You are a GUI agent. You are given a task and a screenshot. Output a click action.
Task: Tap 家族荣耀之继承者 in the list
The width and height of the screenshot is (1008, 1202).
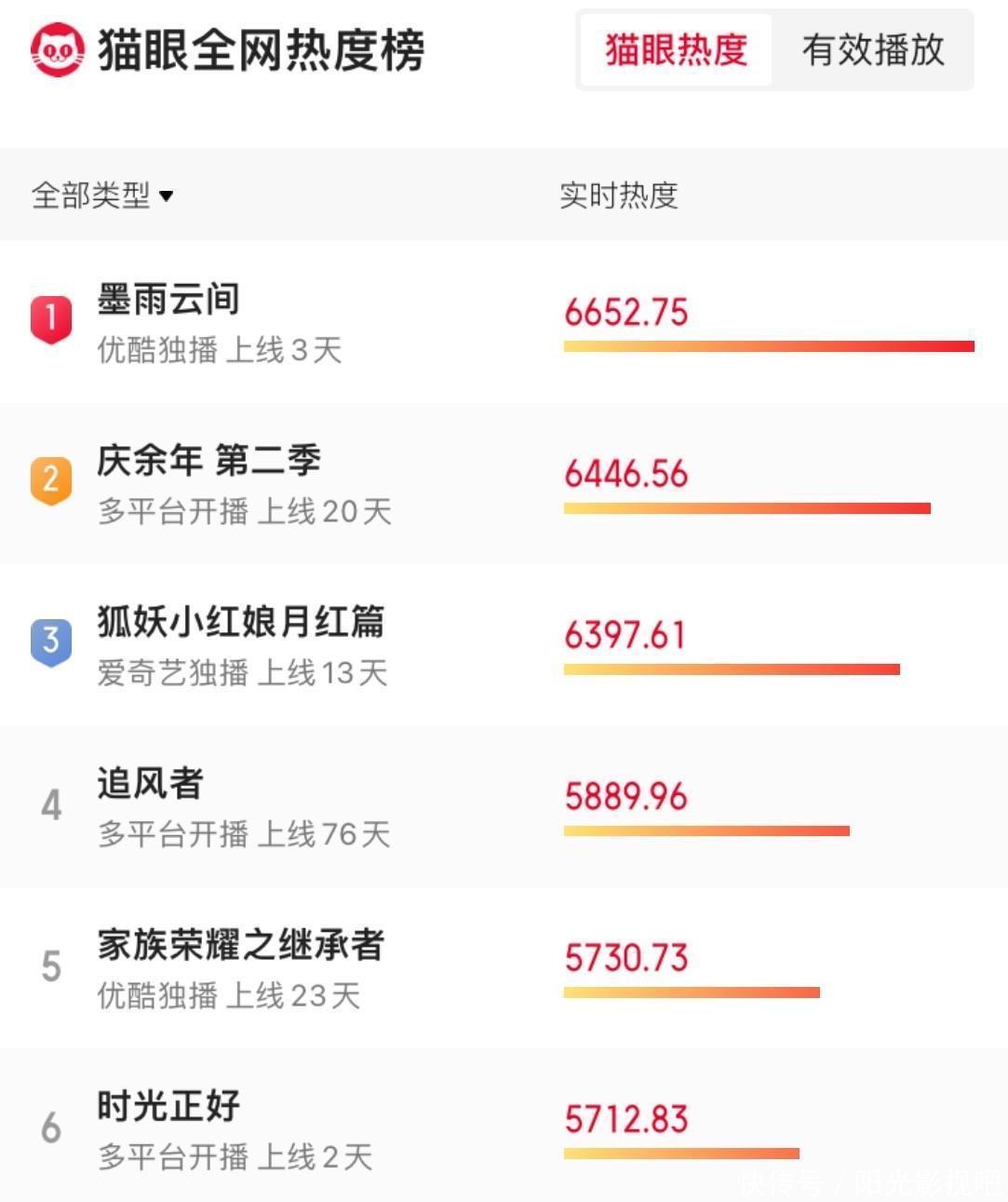pos(240,945)
